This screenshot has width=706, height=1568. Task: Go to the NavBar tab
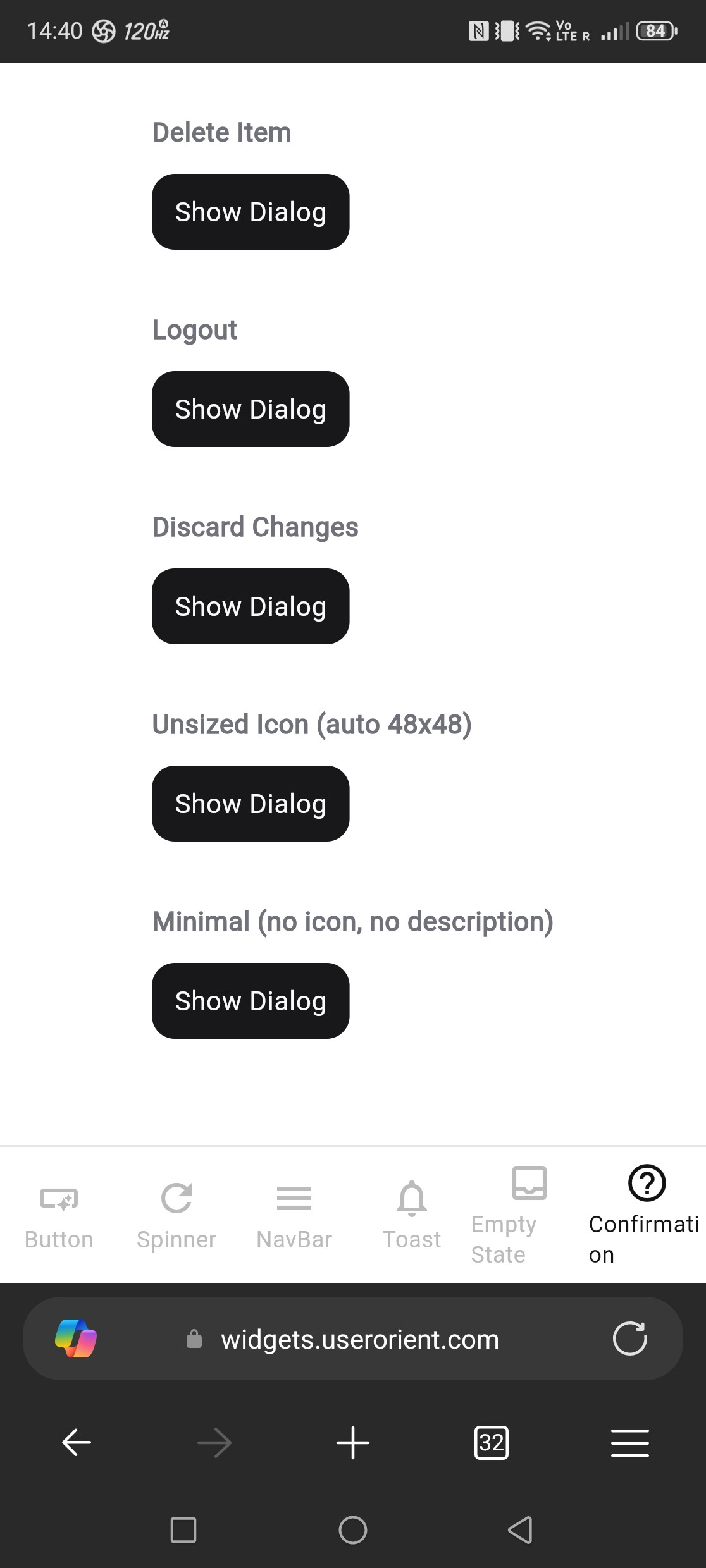tap(294, 1215)
